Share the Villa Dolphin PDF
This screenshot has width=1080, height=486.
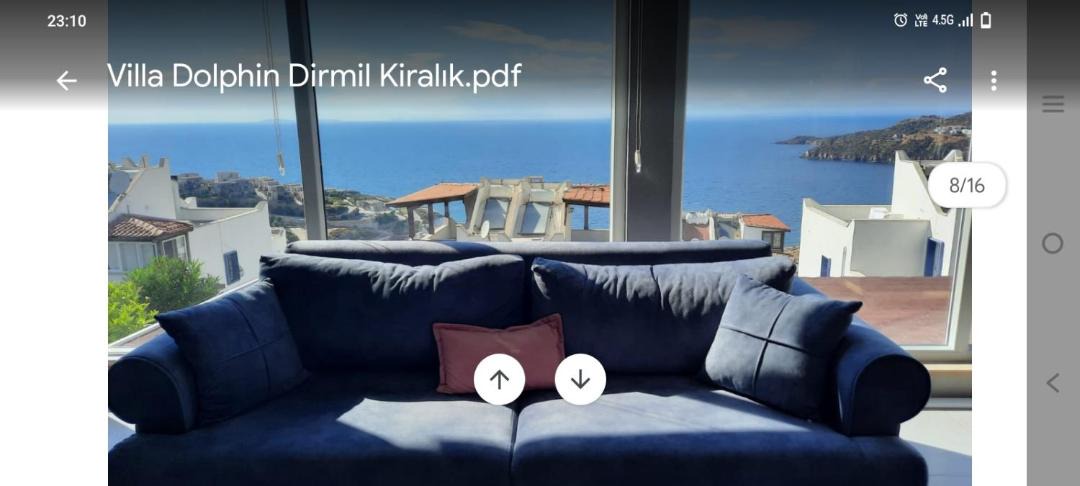coord(935,81)
